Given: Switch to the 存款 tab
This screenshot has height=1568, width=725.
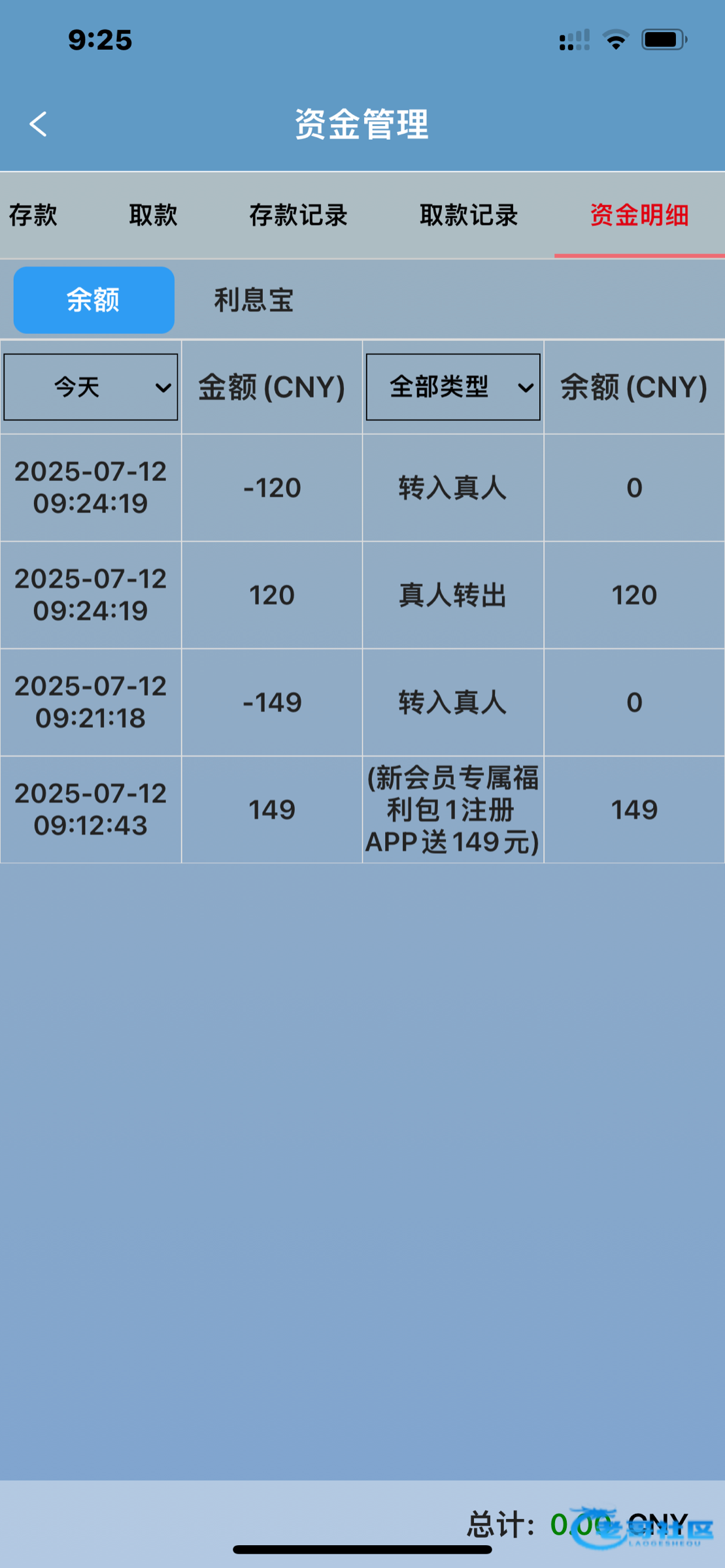Looking at the screenshot, I should [33, 215].
